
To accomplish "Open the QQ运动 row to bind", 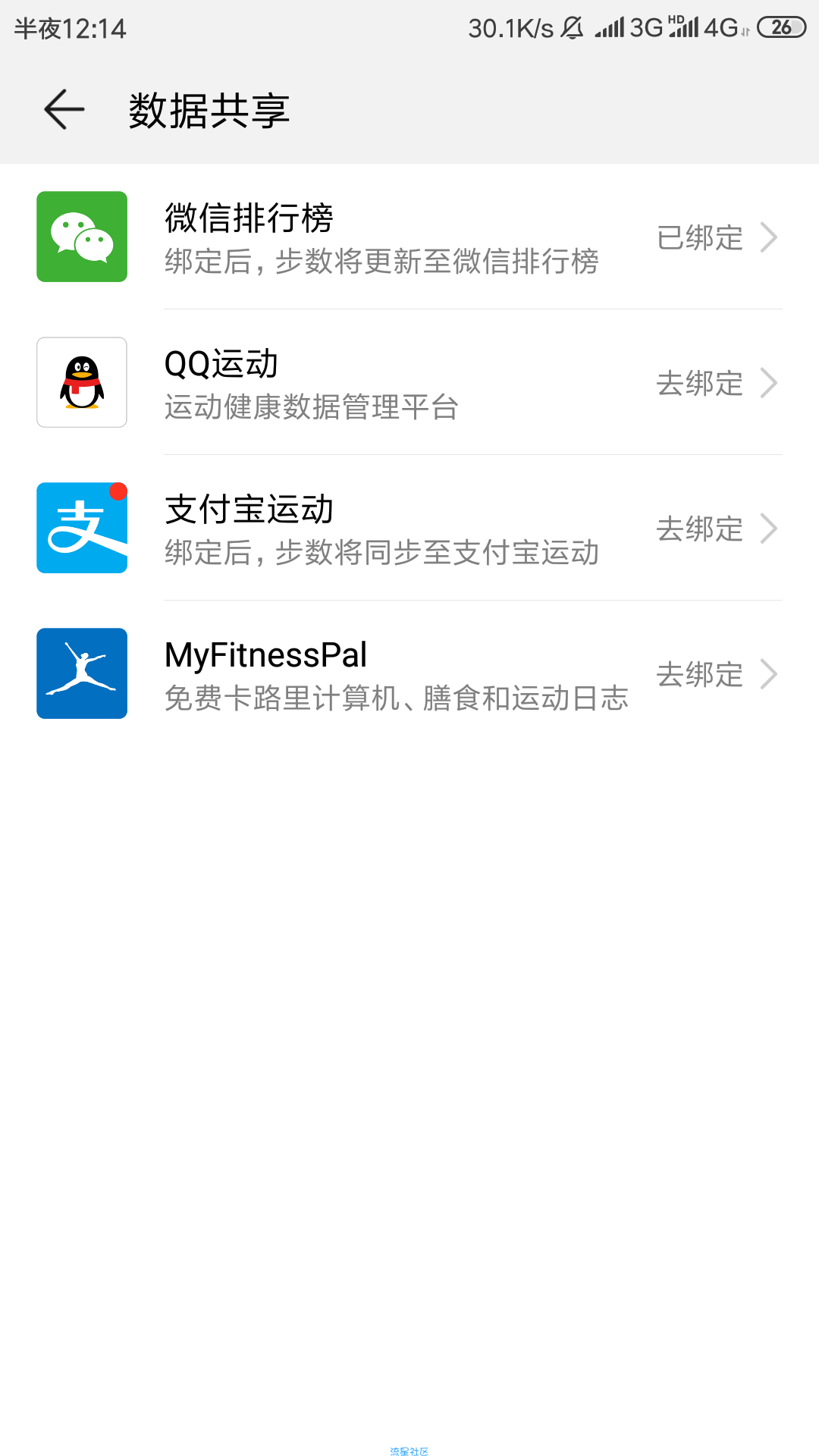I will pyautogui.click(x=409, y=382).
